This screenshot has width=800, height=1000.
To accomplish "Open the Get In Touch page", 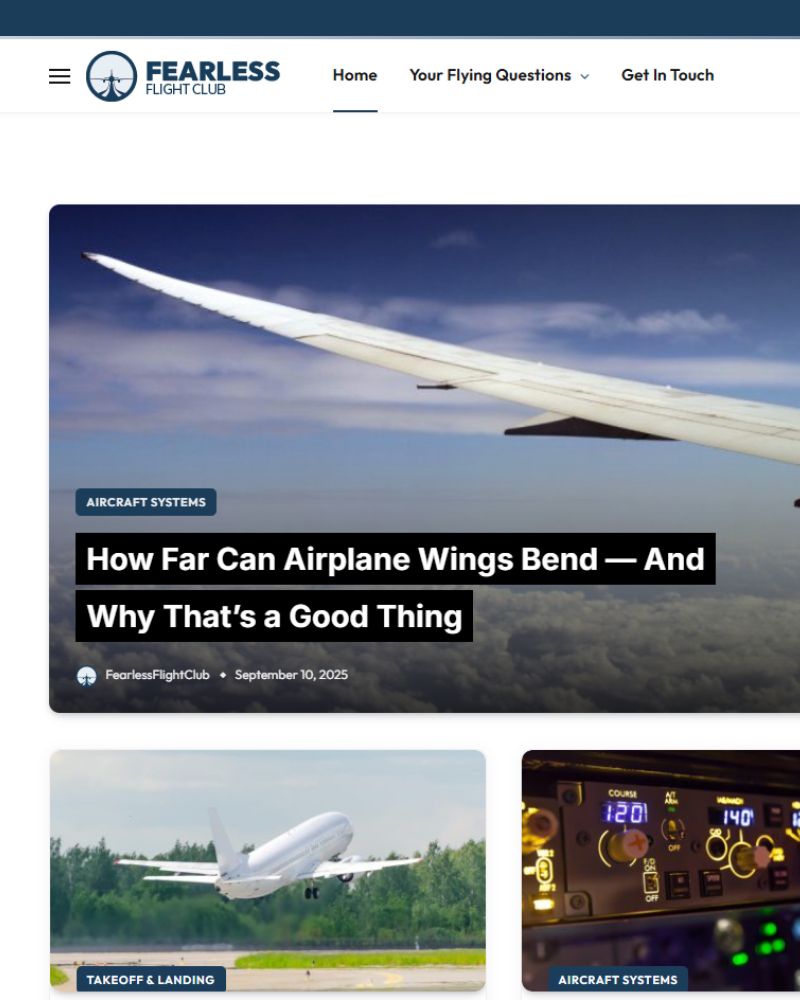I will [667, 75].
